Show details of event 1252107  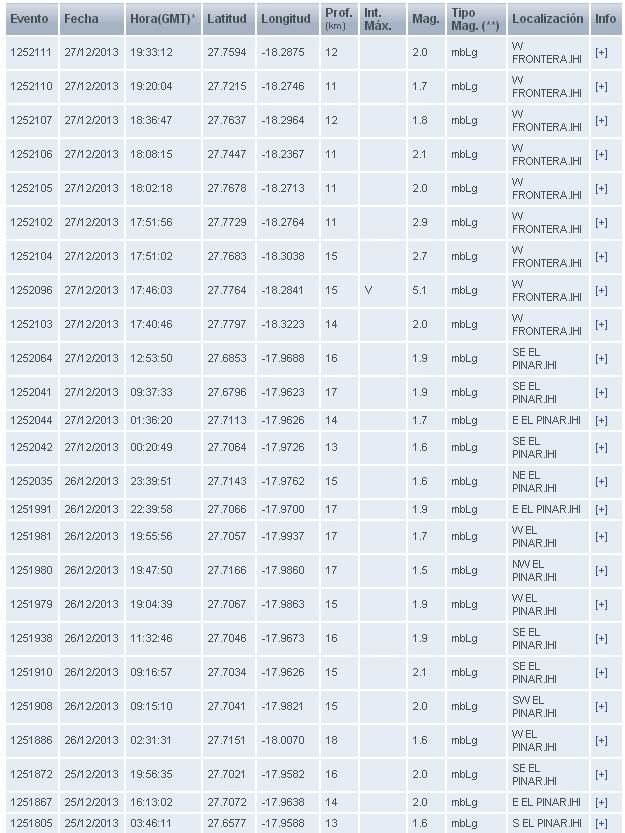(x=601, y=120)
